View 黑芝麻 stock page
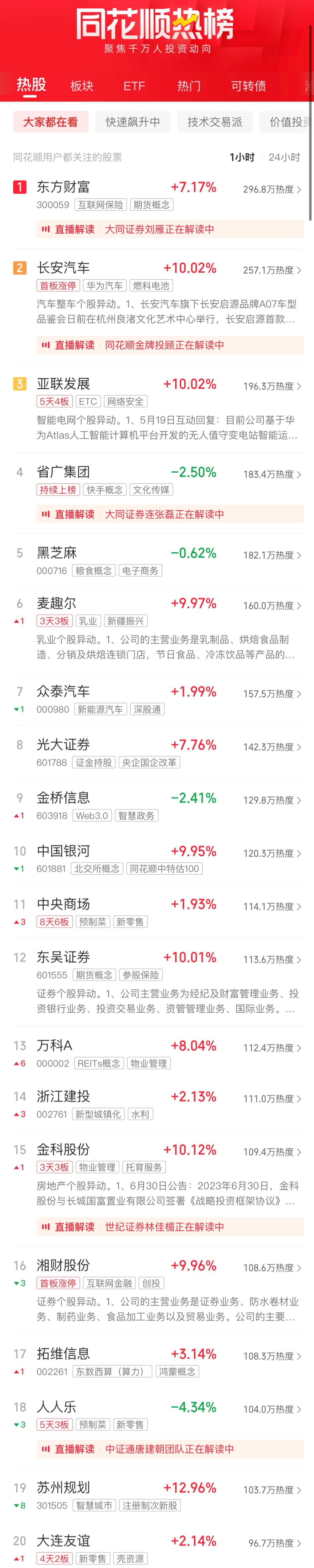The image size is (314, 1568). [x=57, y=553]
